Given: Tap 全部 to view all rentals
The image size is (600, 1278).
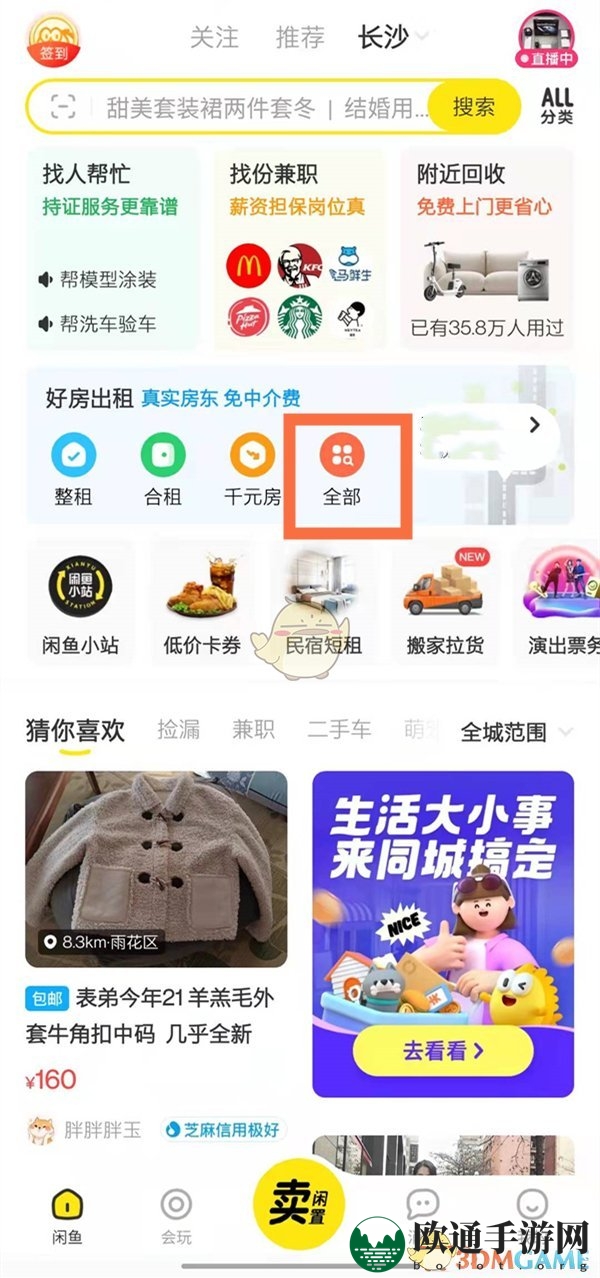Looking at the screenshot, I should click(x=342, y=470).
